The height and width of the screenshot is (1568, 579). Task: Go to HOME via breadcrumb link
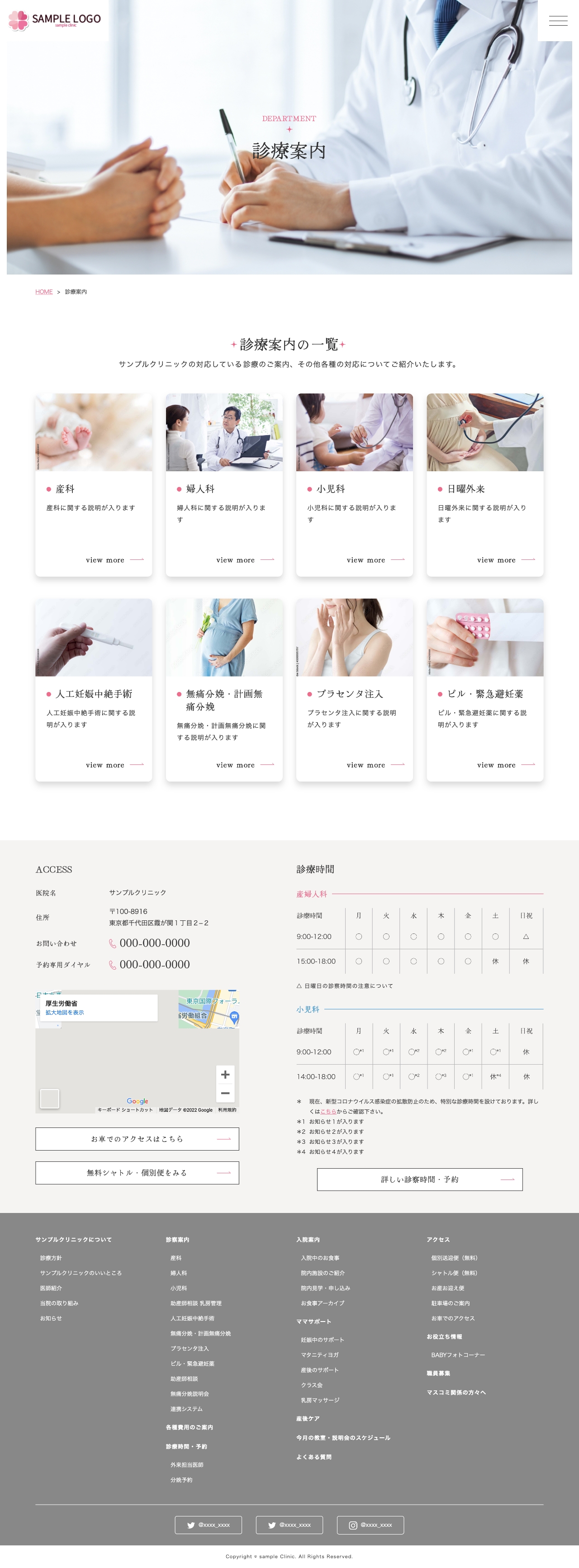44,292
